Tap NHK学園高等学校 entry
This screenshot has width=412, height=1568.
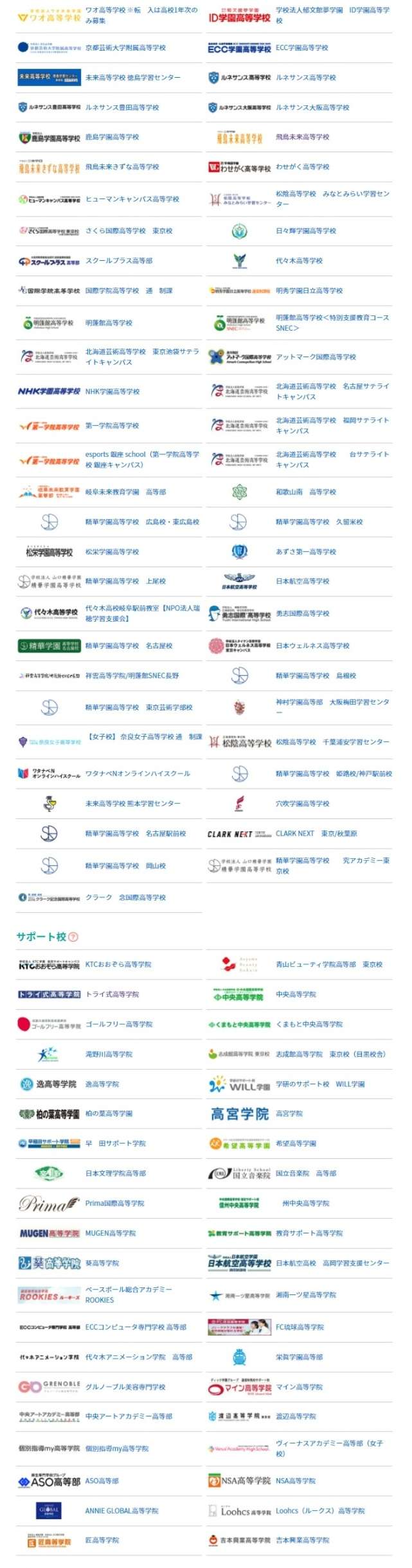tap(112, 391)
